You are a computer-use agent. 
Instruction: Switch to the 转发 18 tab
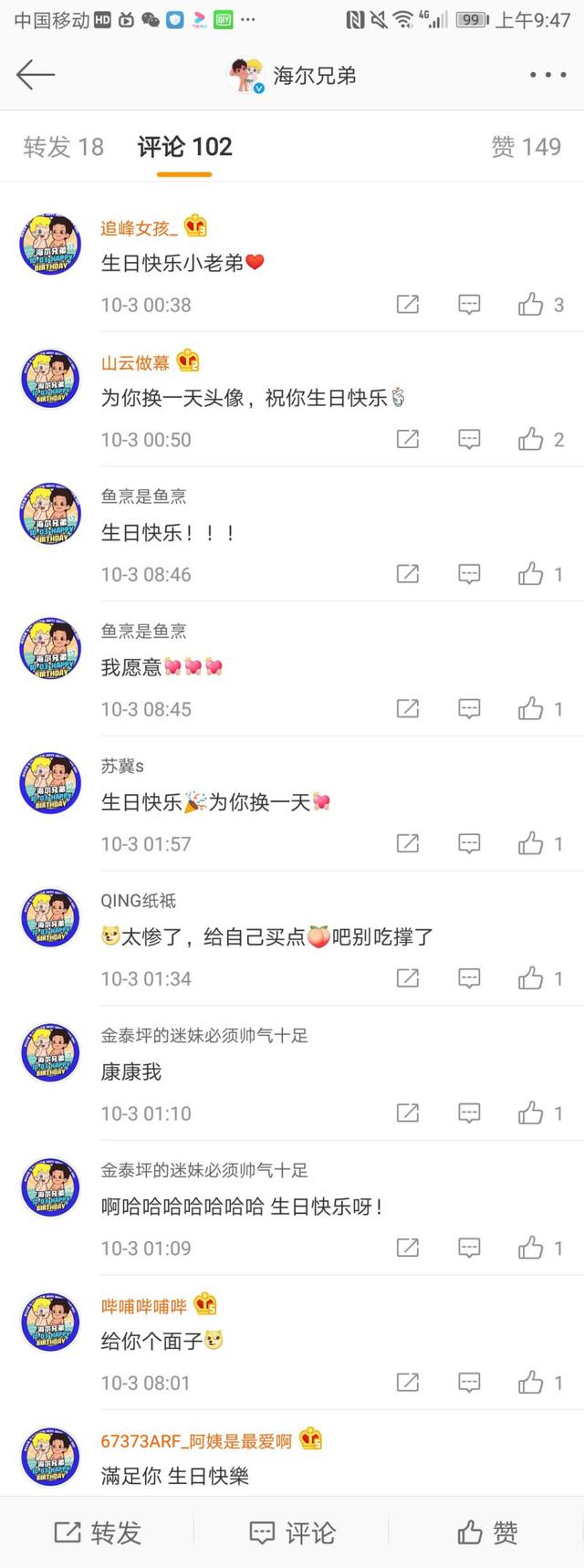click(63, 147)
